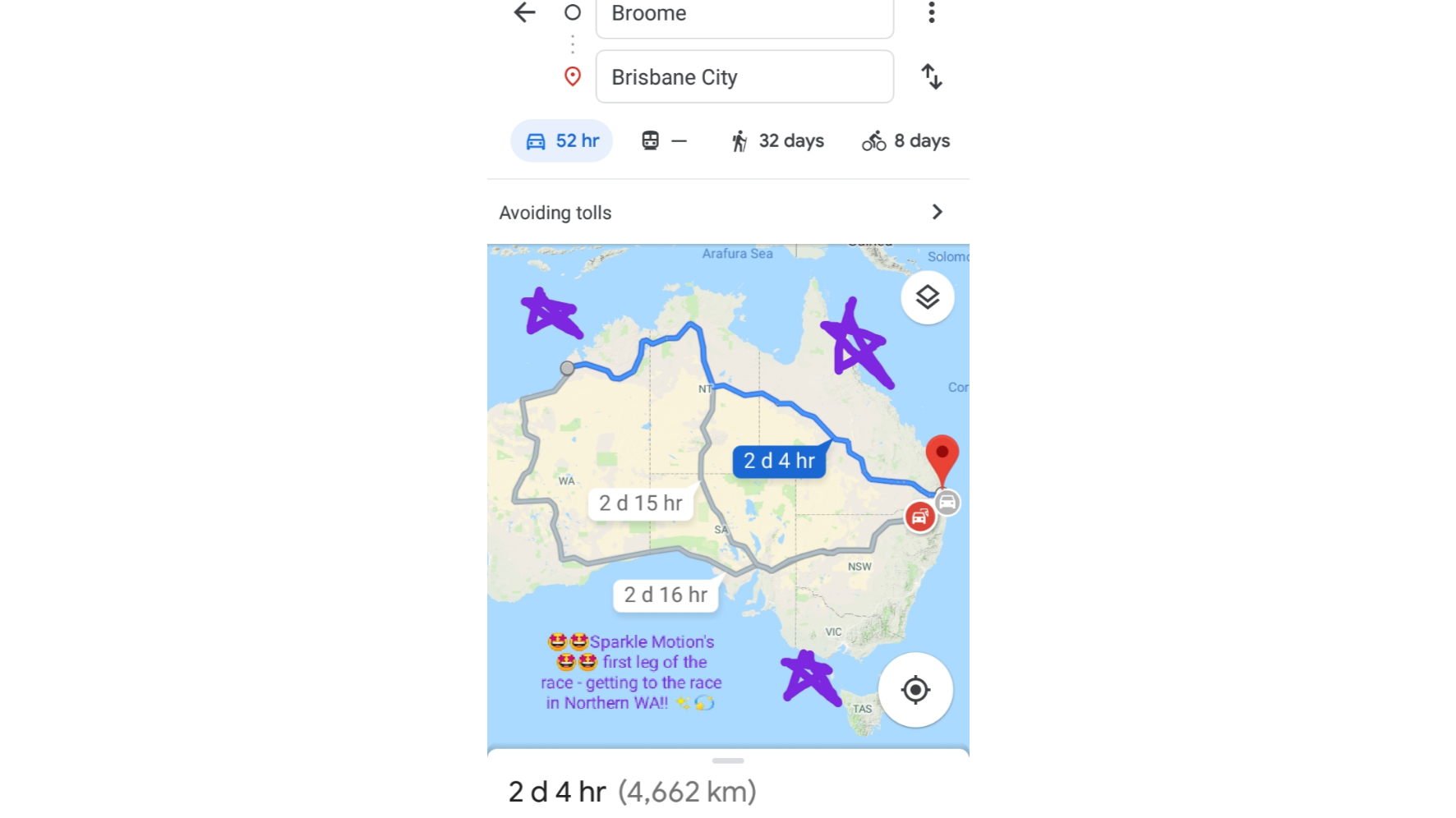Edit the Broome starting point field
Viewport: 1456px width, 818px height.
click(x=744, y=15)
